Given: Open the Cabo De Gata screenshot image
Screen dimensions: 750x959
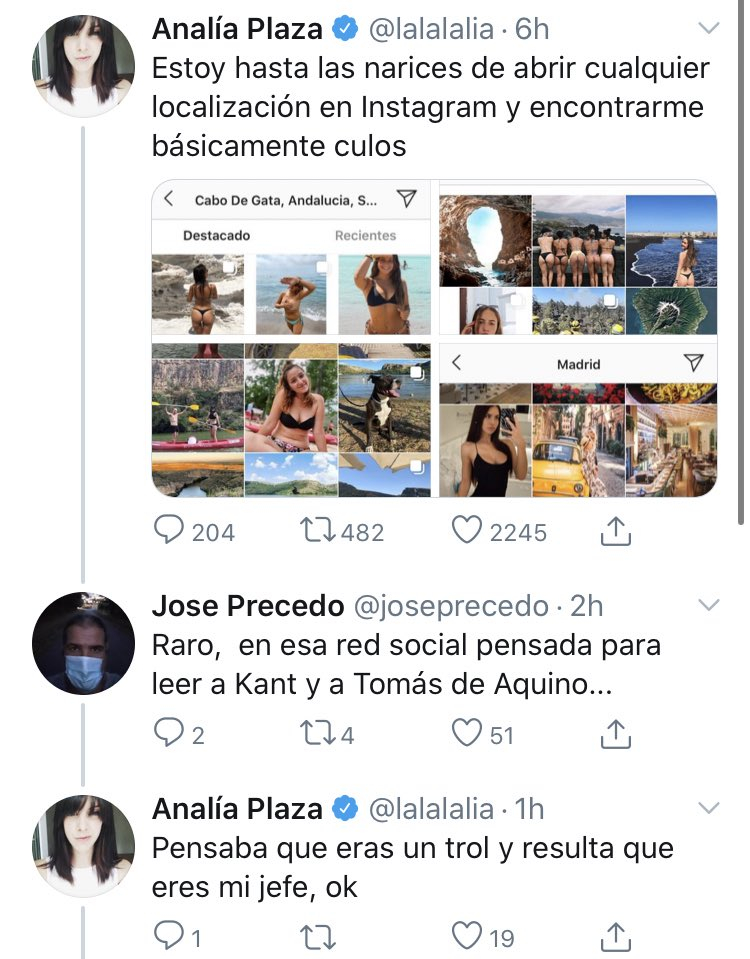Looking at the screenshot, I should tap(291, 339).
